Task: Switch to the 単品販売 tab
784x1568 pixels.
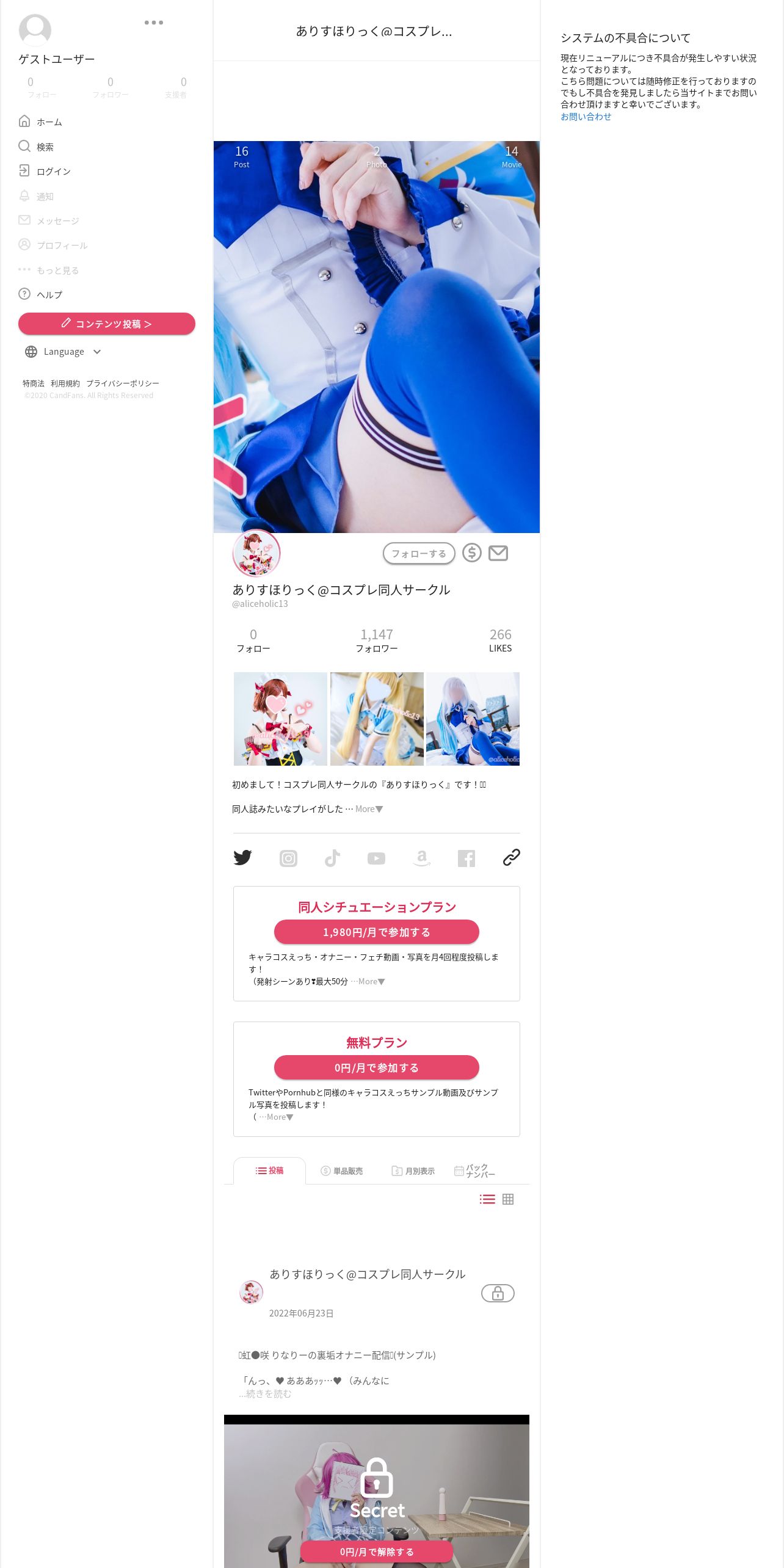Action: [x=342, y=1171]
